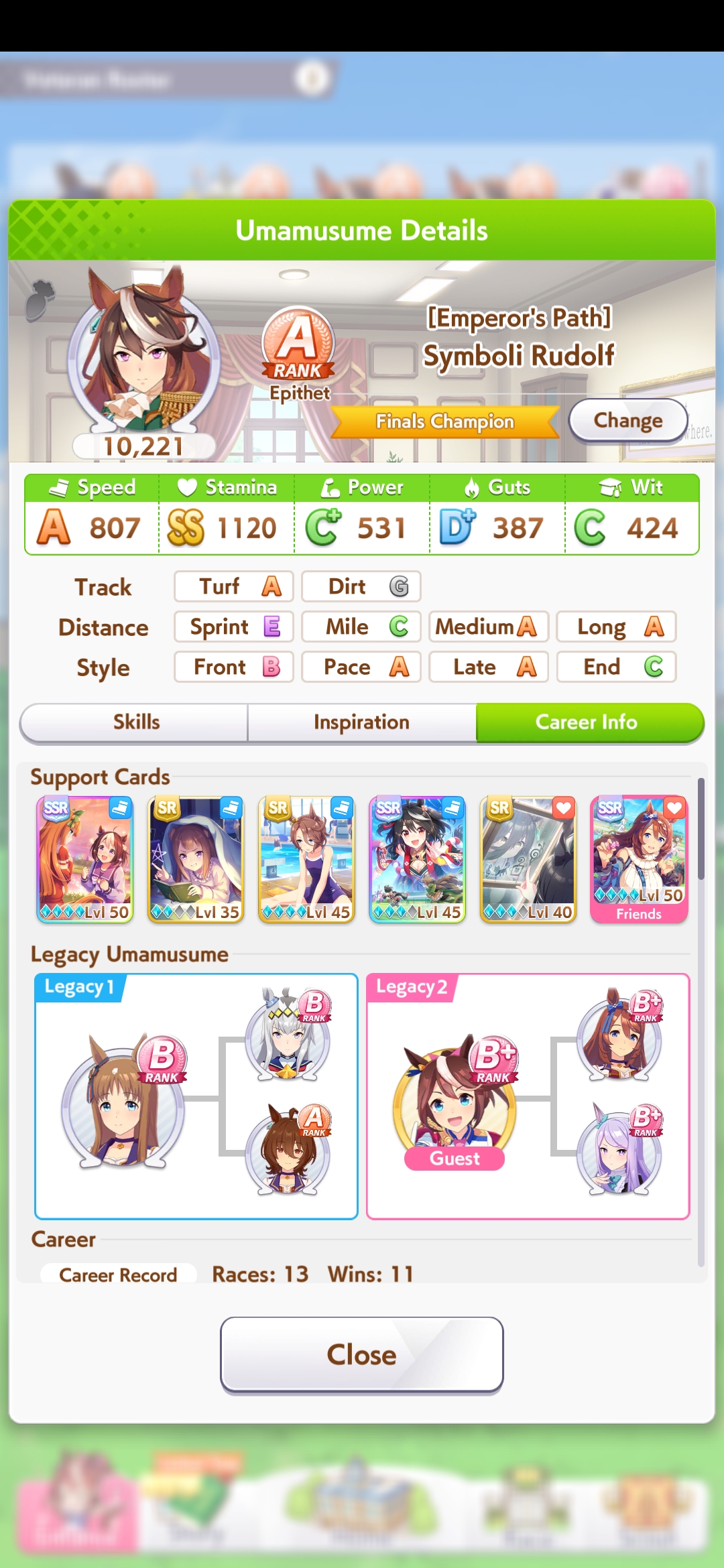Open the SR Lvl 40 support card
The width and height of the screenshot is (724, 1568).
point(528,859)
